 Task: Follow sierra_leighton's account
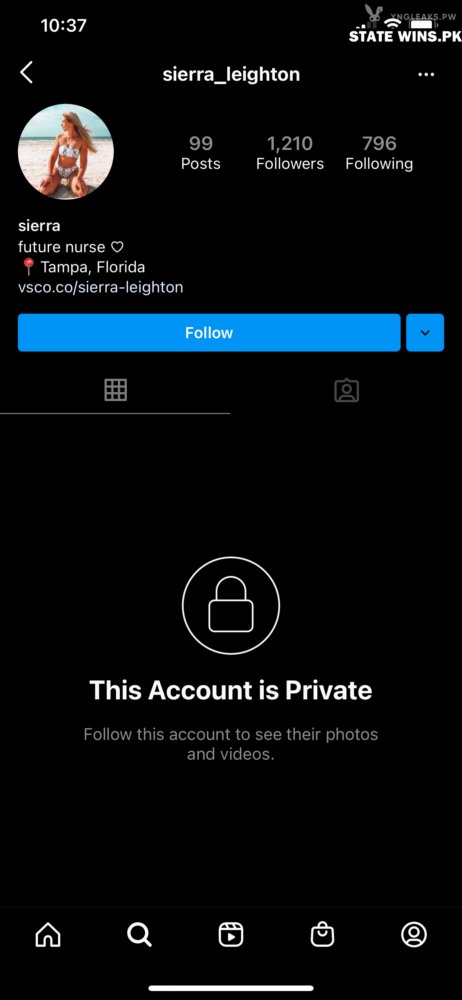(209, 332)
